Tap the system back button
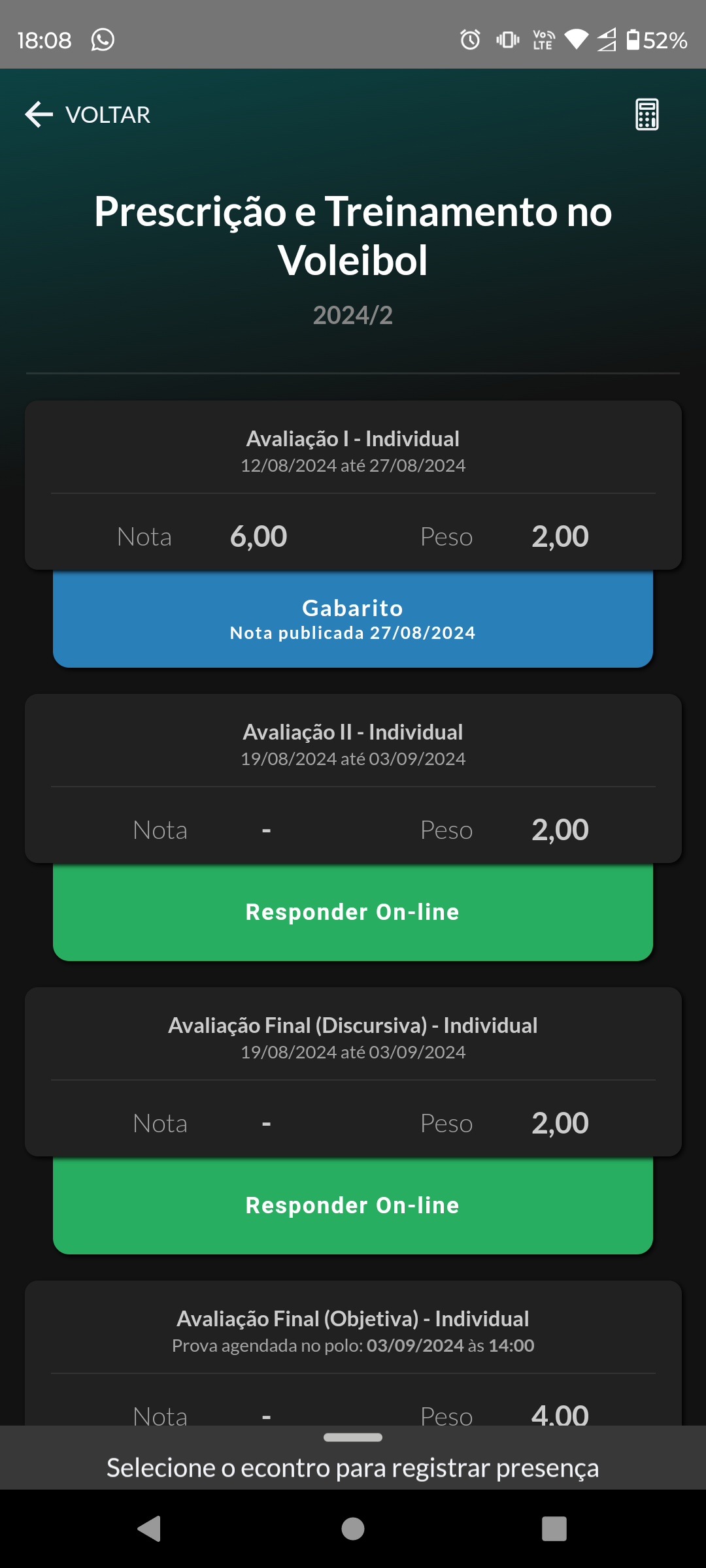This screenshot has height=1568, width=706. pyautogui.click(x=150, y=1529)
